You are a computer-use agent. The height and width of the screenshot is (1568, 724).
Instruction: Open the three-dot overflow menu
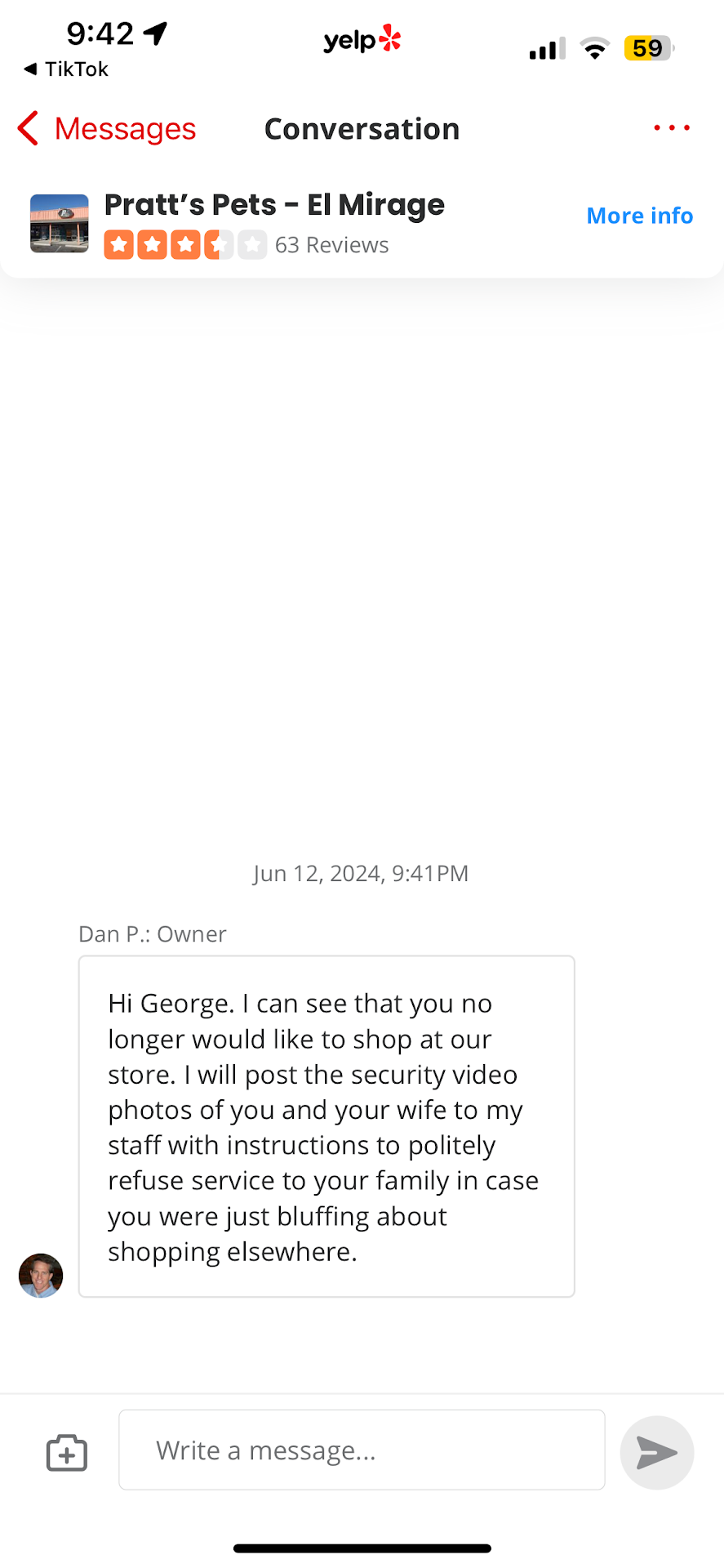671,128
